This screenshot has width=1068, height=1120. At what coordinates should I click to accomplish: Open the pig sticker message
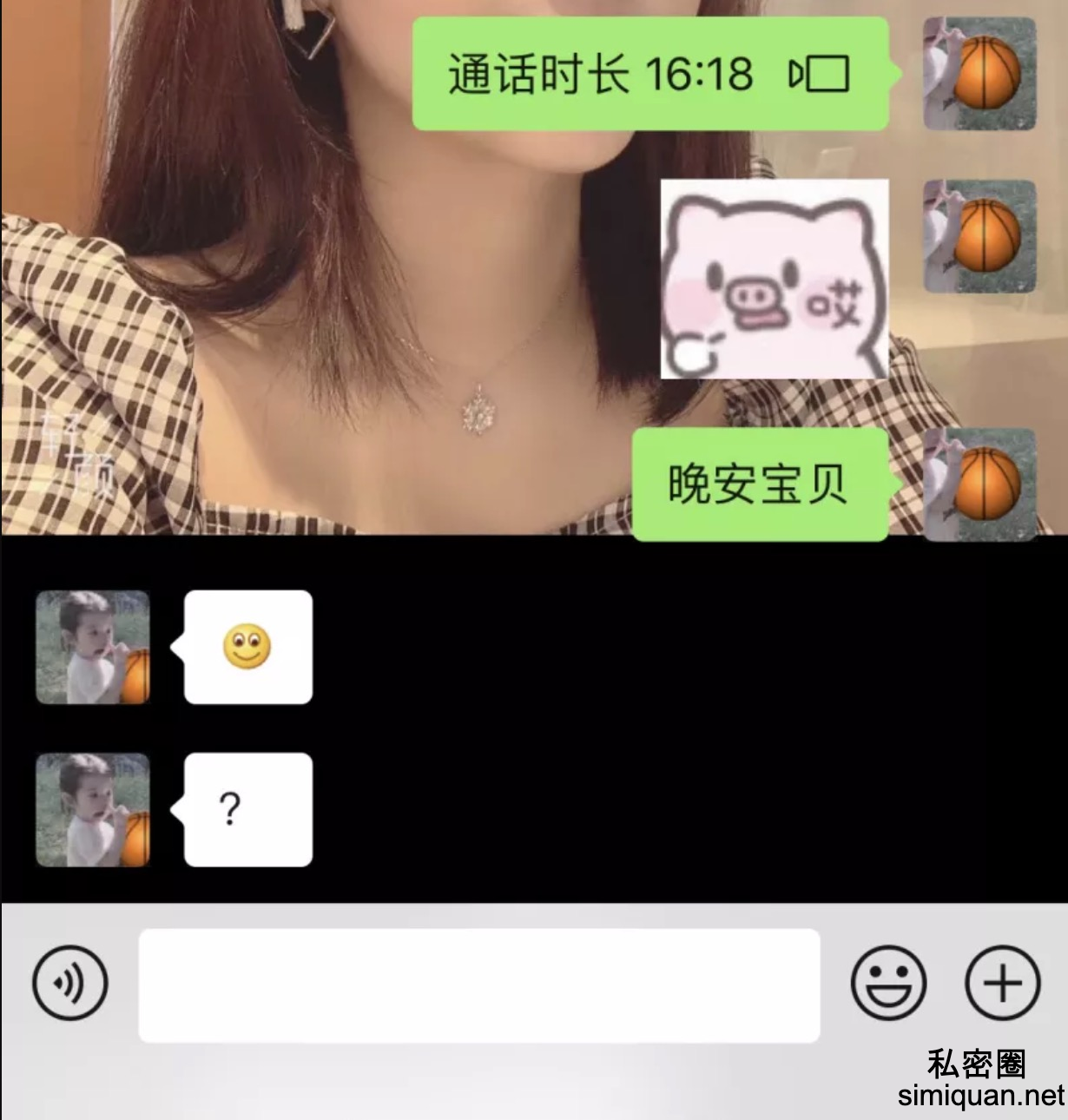775,280
